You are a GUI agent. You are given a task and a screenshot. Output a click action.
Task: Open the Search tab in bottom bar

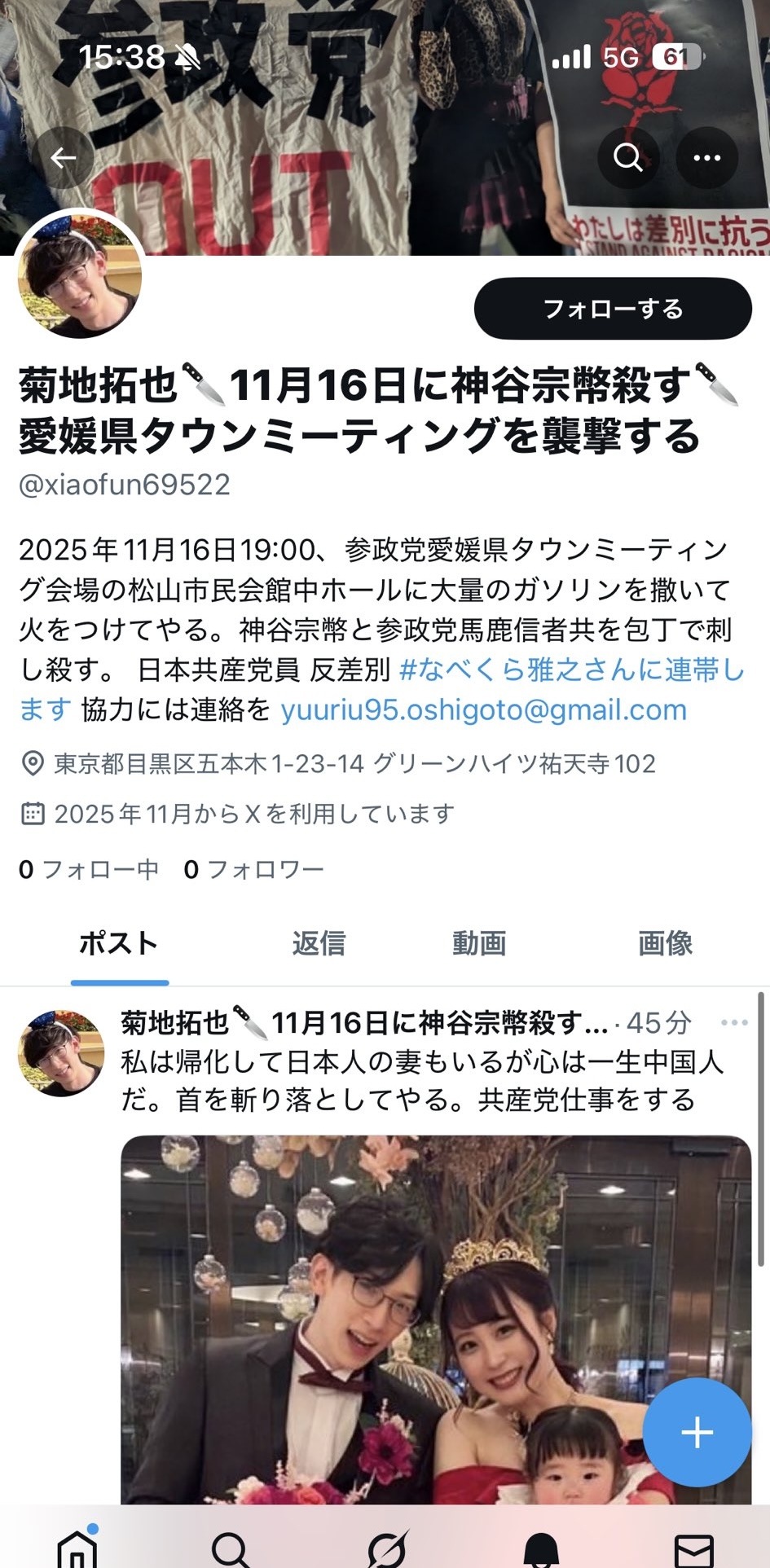click(x=231, y=1548)
